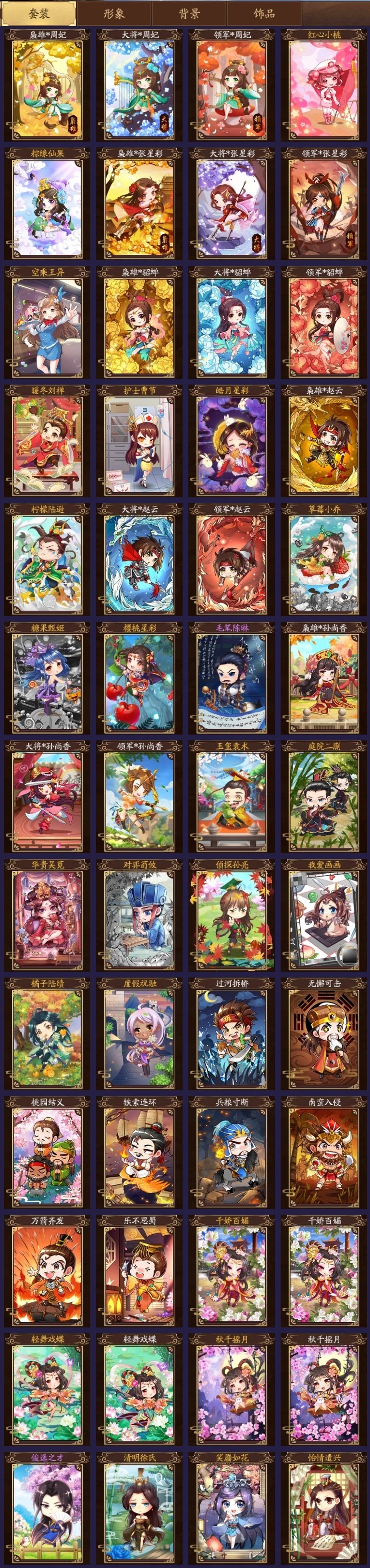Select the 套装 tab
Viewport: 370px width, 1568px height.
pos(38,13)
